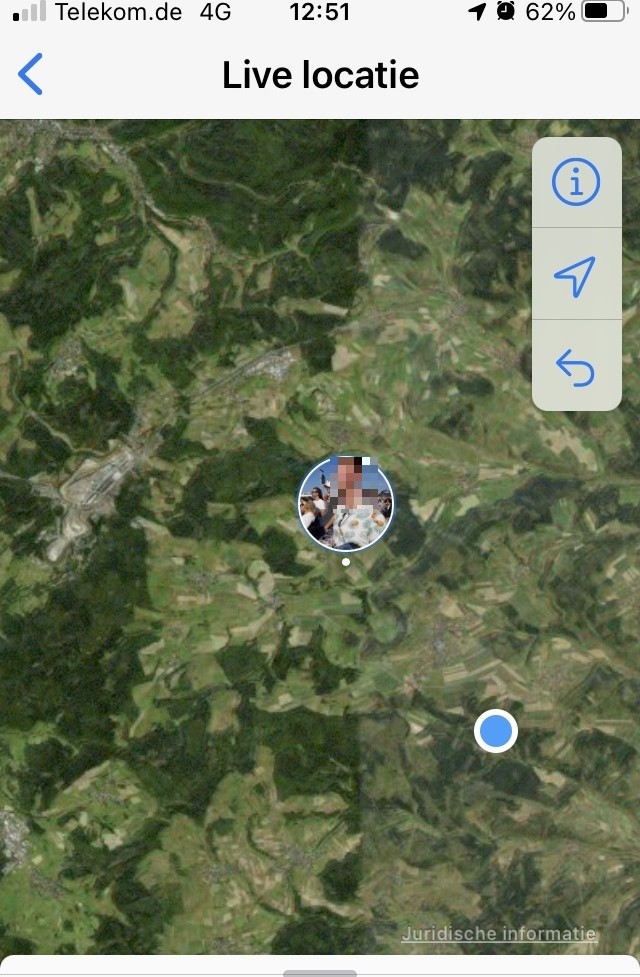Image resolution: width=640 pixels, height=977 pixels.
Task: Open the contact's profile photo marker
Action: [346, 504]
